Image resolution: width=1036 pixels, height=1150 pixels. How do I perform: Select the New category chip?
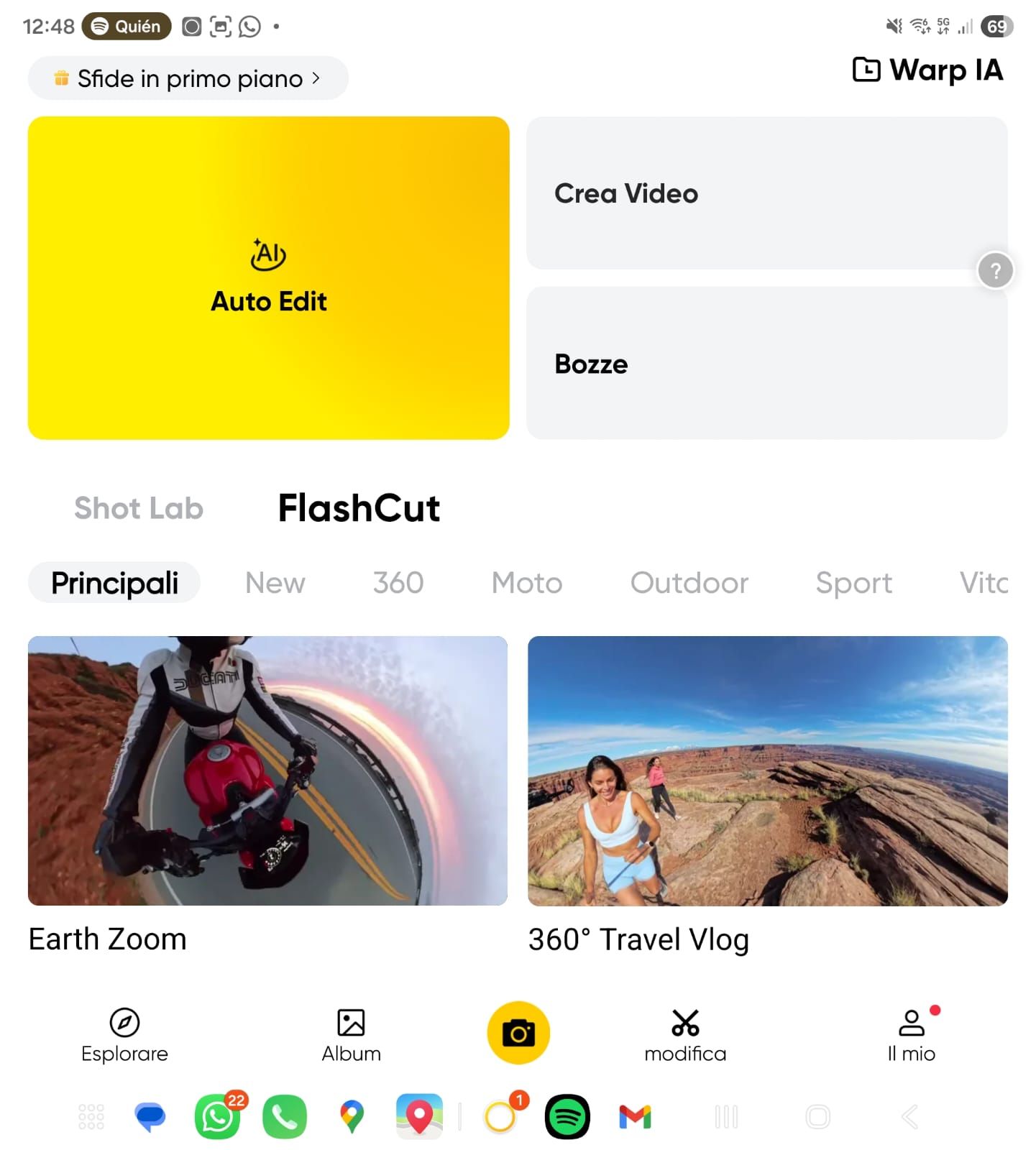[x=275, y=583]
